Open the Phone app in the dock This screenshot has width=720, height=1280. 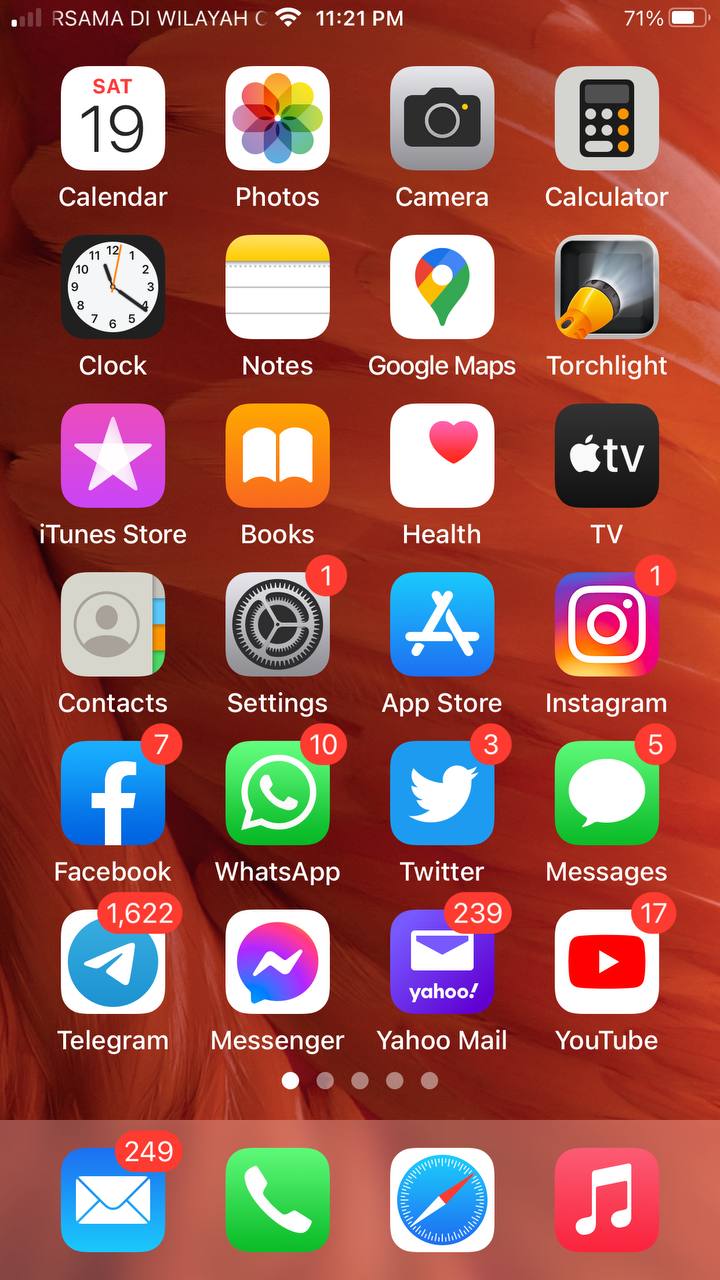pos(277,1200)
